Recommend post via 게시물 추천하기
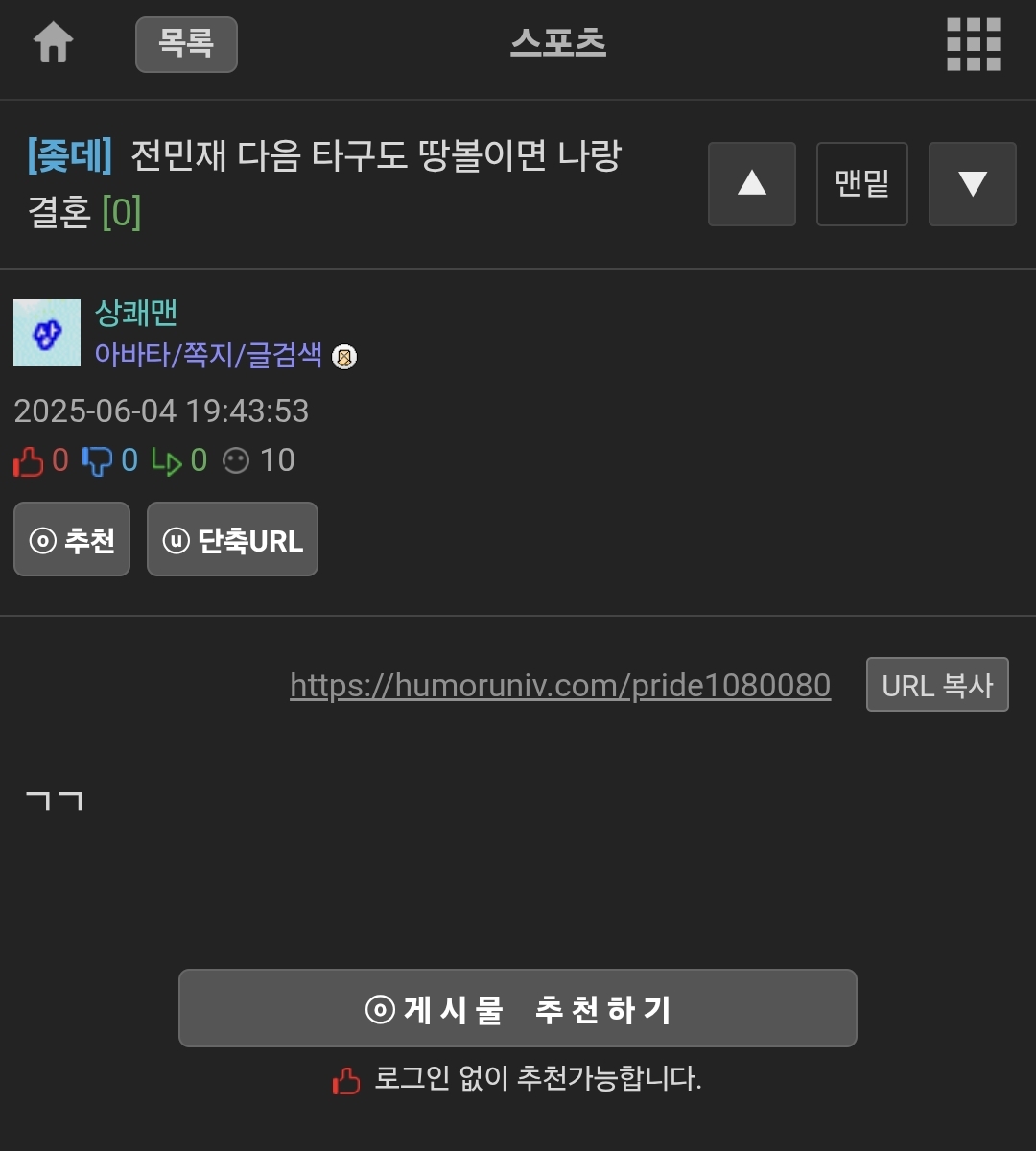Image resolution: width=1036 pixels, height=1151 pixels. click(517, 1009)
